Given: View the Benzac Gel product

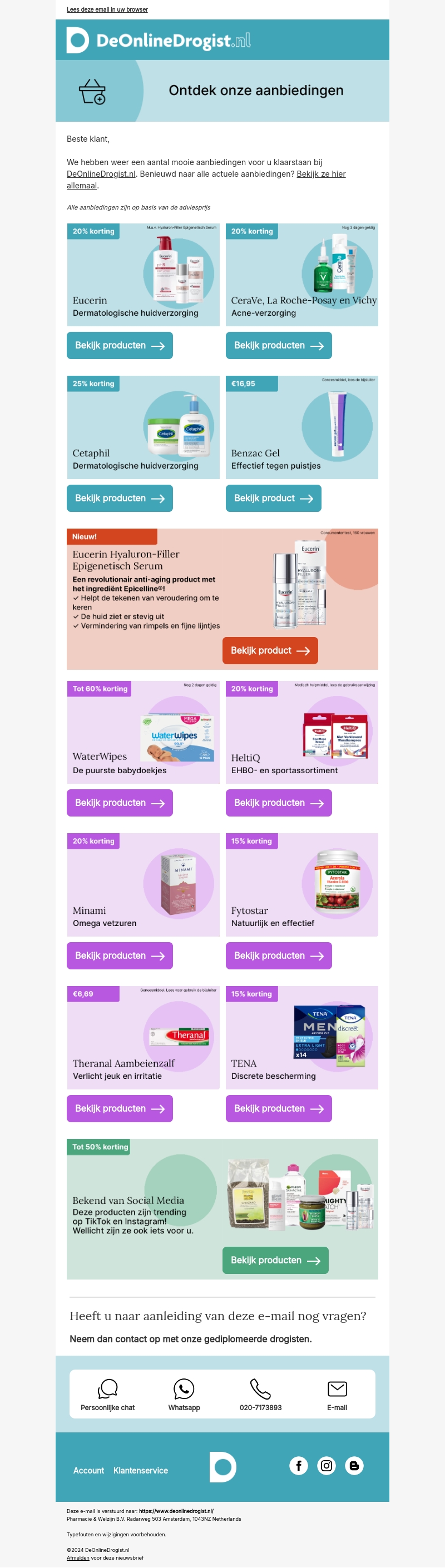Looking at the screenshot, I should 273,498.
